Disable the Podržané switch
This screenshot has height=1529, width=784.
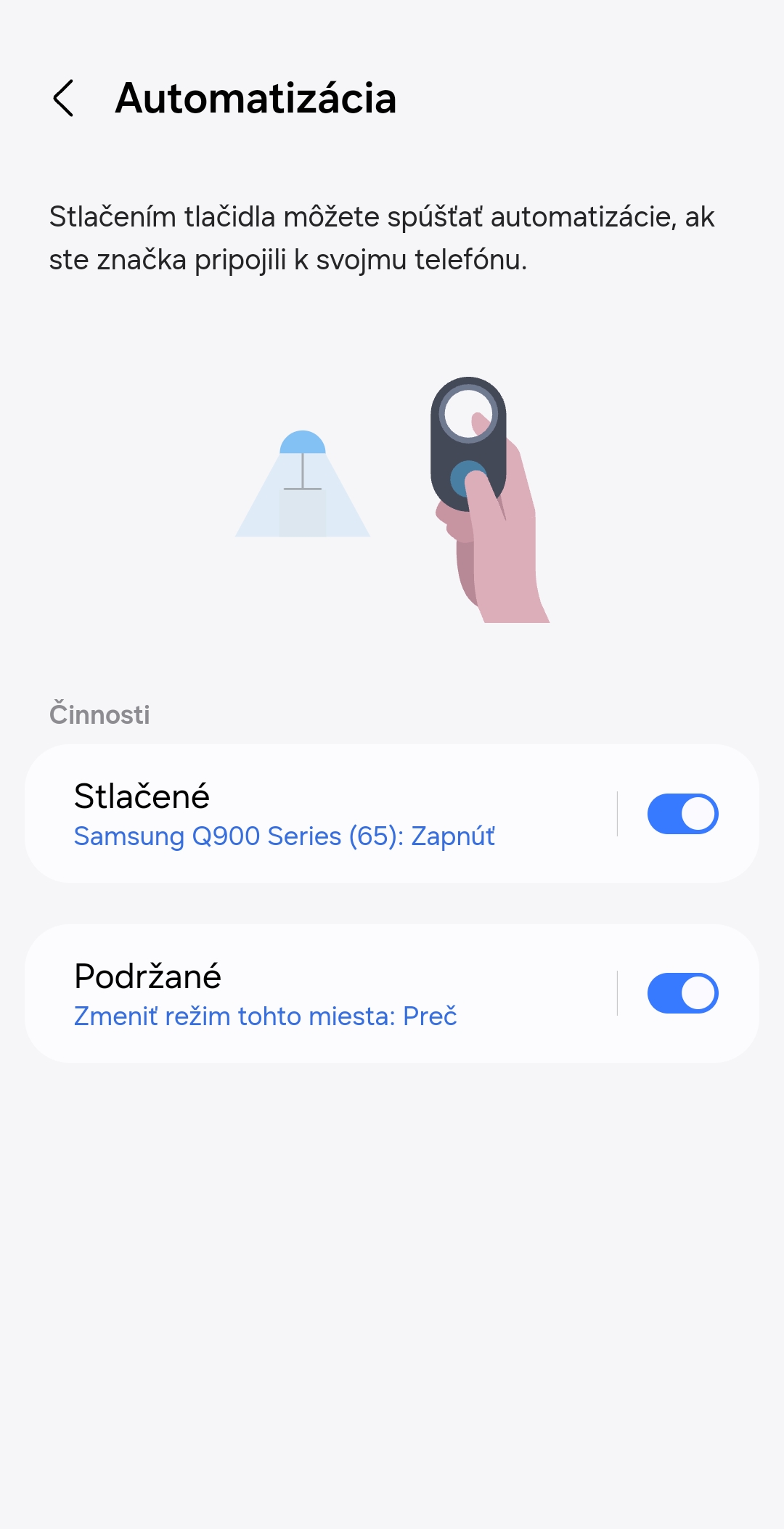point(682,994)
